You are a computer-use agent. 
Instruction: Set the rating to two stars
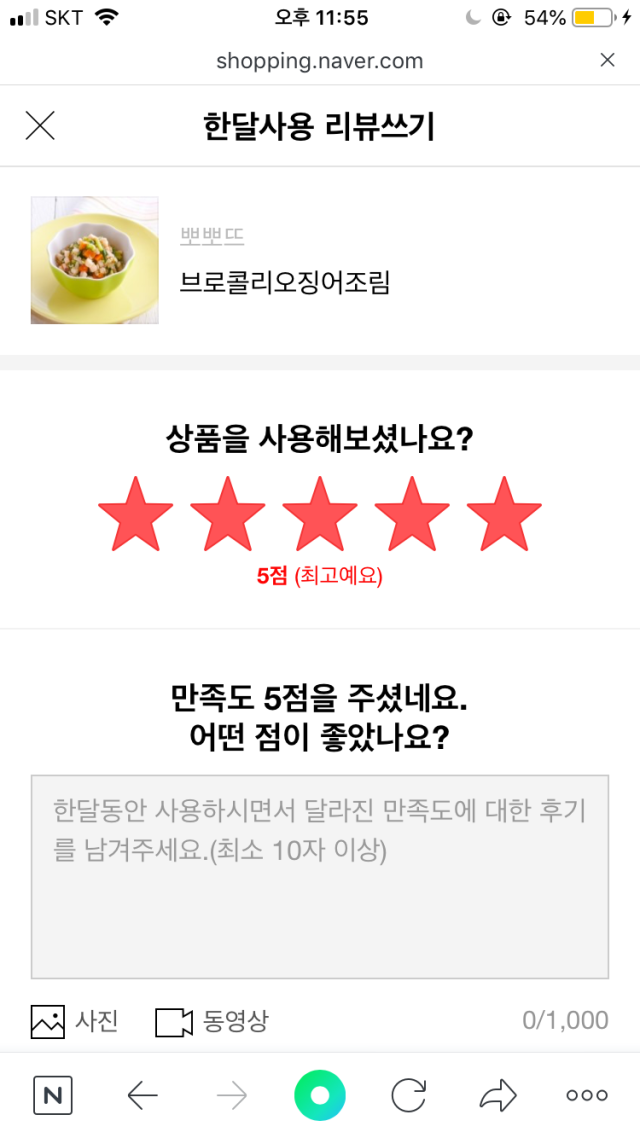[228, 513]
